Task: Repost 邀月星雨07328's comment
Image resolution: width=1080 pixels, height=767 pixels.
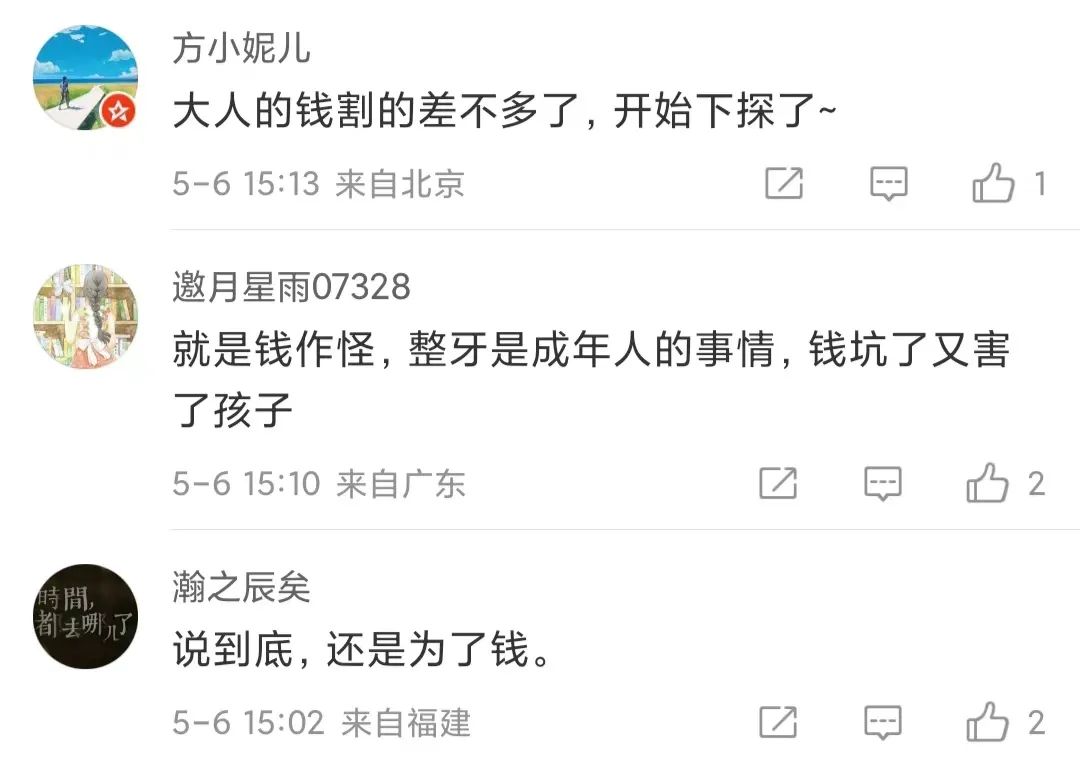Action: point(778,483)
